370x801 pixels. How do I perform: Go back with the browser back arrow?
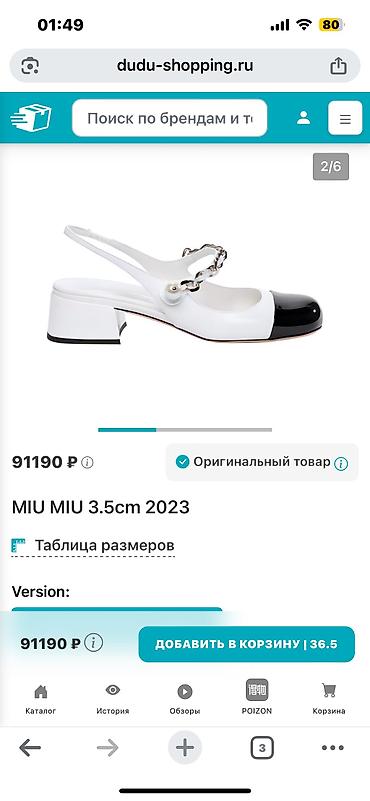30,748
